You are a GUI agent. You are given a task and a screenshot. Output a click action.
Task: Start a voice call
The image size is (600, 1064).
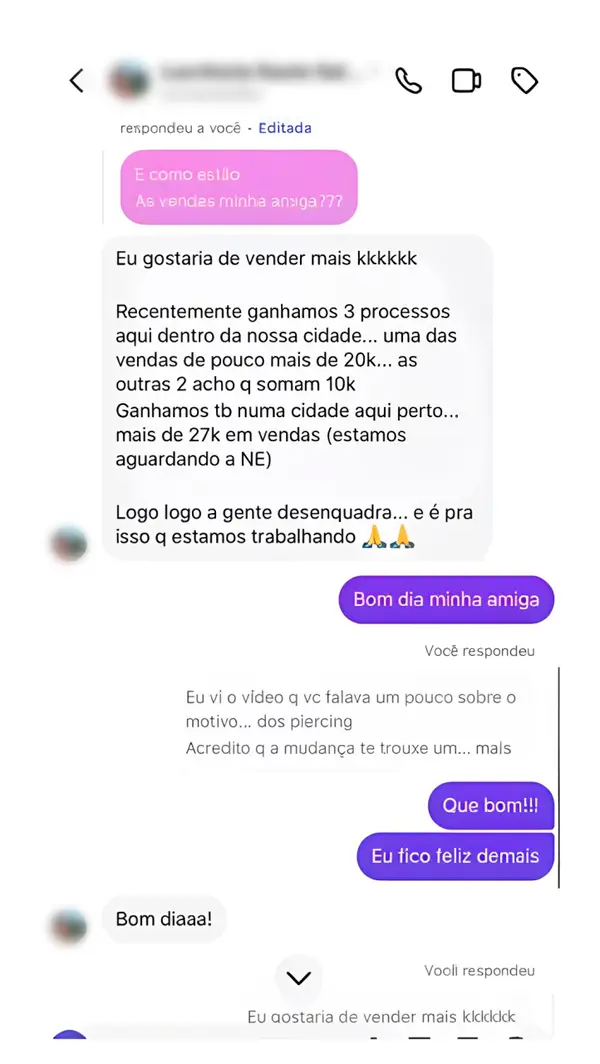pos(409,81)
